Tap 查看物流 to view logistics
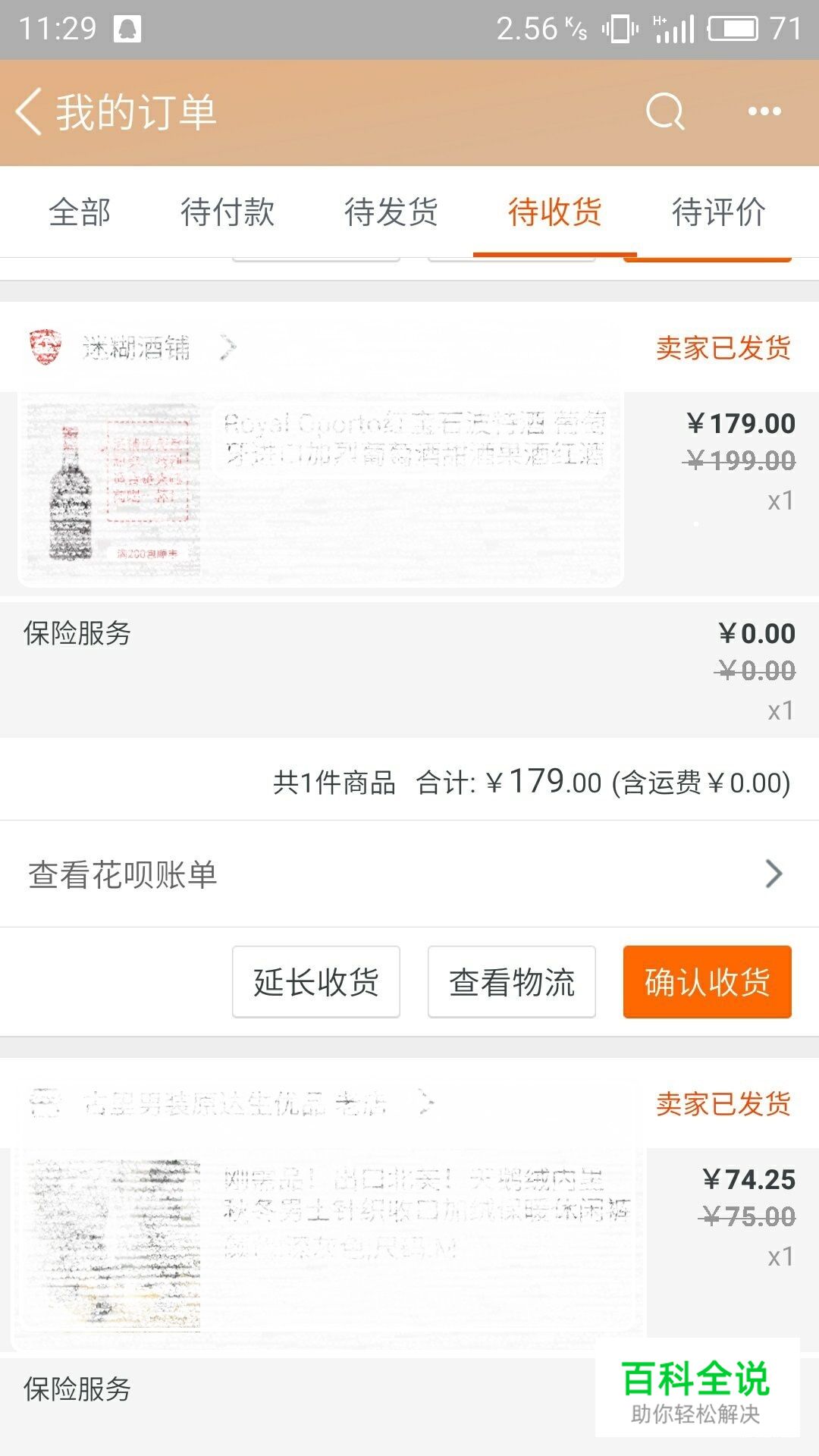819x1456 pixels. [x=512, y=982]
